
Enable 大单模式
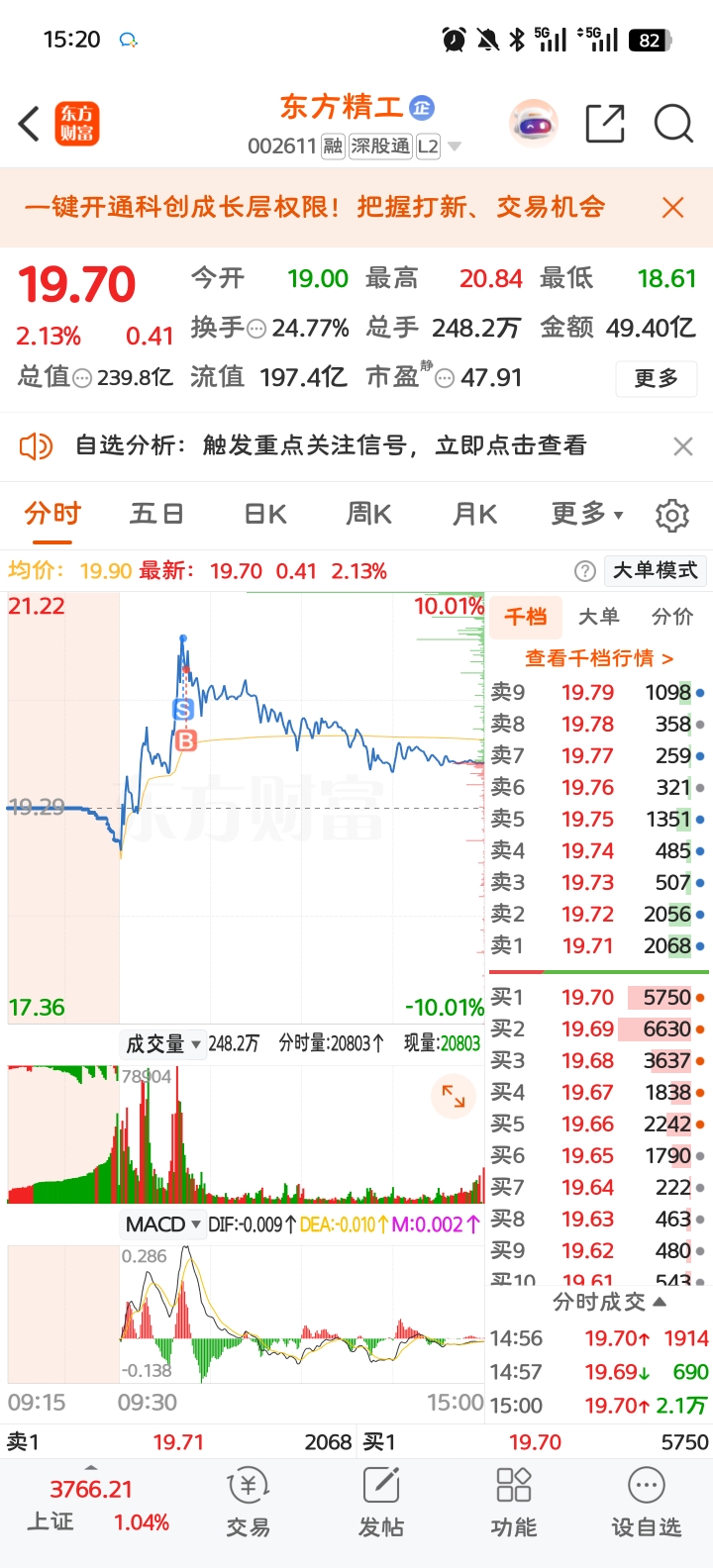pyautogui.click(x=656, y=570)
